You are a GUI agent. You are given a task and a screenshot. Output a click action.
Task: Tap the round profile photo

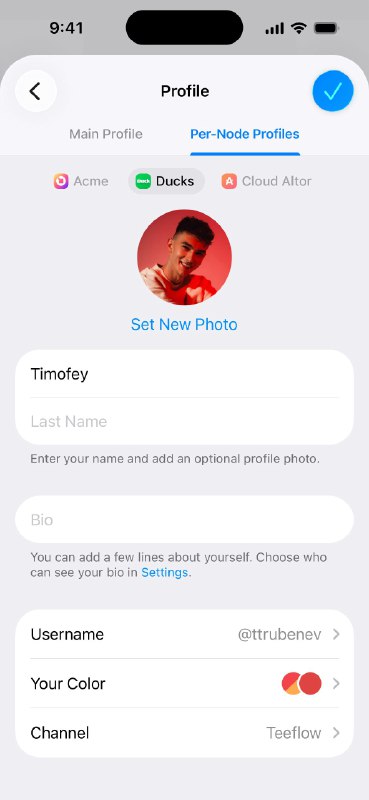(184, 257)
